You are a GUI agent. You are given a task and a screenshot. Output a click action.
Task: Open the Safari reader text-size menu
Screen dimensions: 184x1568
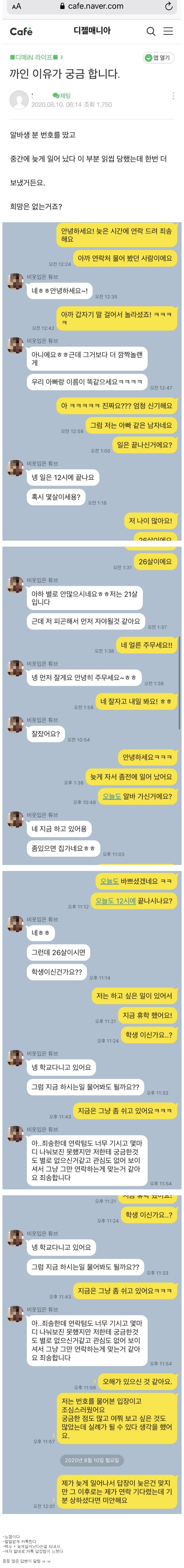point(16,6)
